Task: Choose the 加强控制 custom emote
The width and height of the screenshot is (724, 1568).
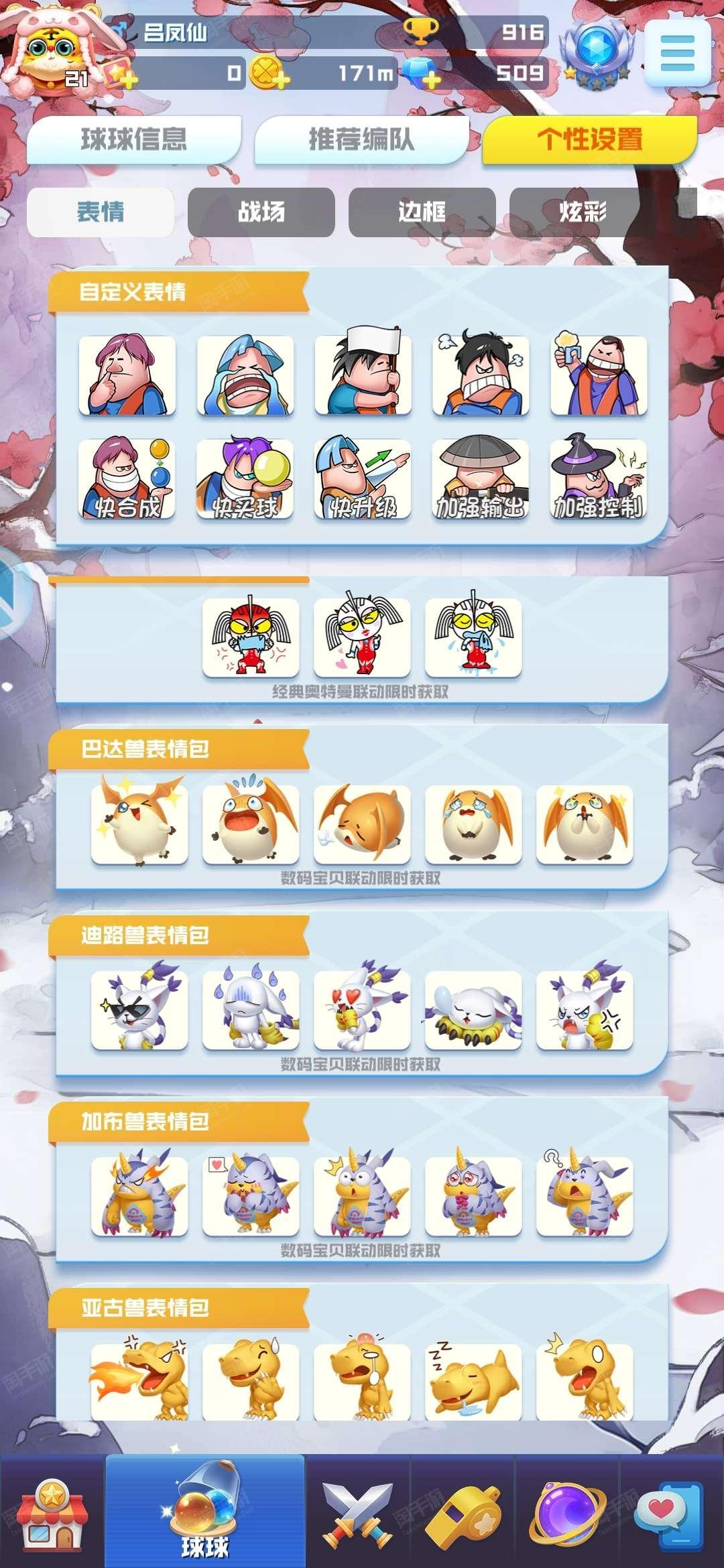Action: (599, 478)
